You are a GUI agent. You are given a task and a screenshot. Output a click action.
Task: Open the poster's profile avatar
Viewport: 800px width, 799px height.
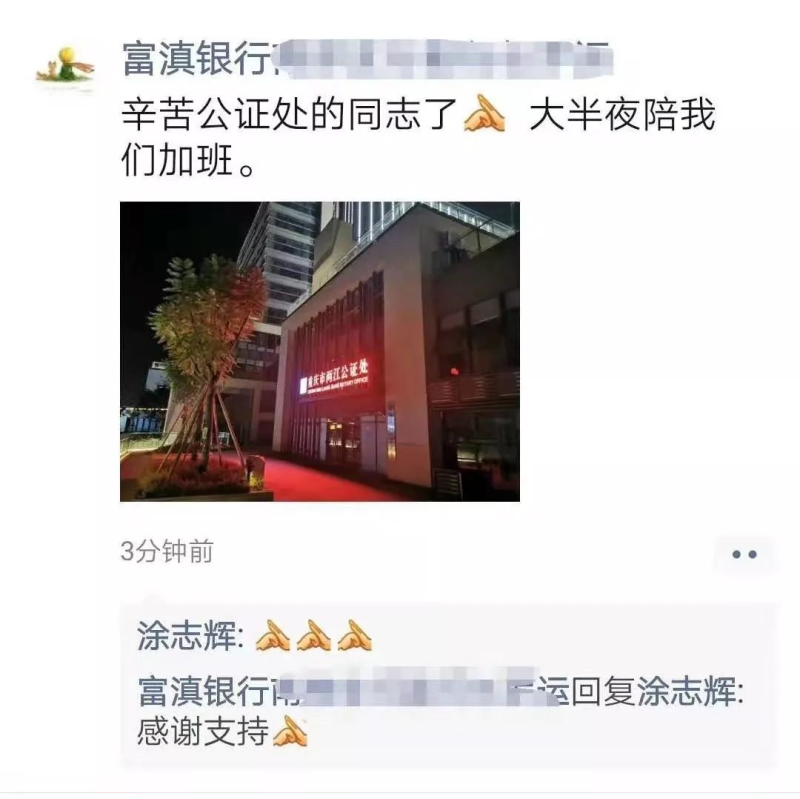(x=65, y=66)
